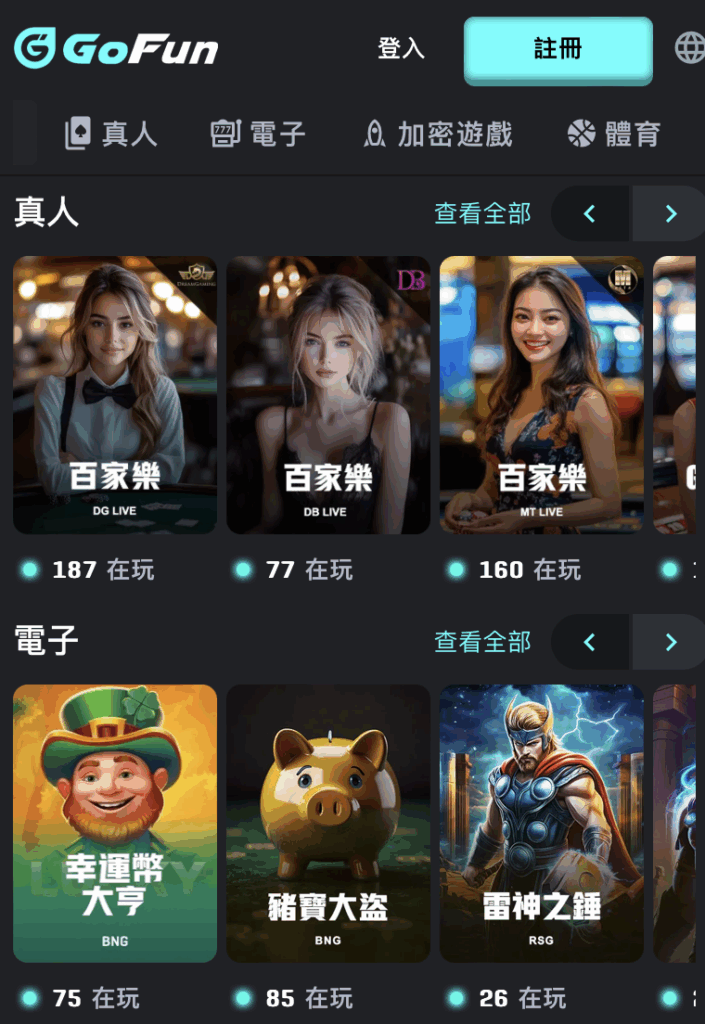Switch to the 真人 live casino tab
The width and height of the screenshot is (705, 1024).
point(111,134)
